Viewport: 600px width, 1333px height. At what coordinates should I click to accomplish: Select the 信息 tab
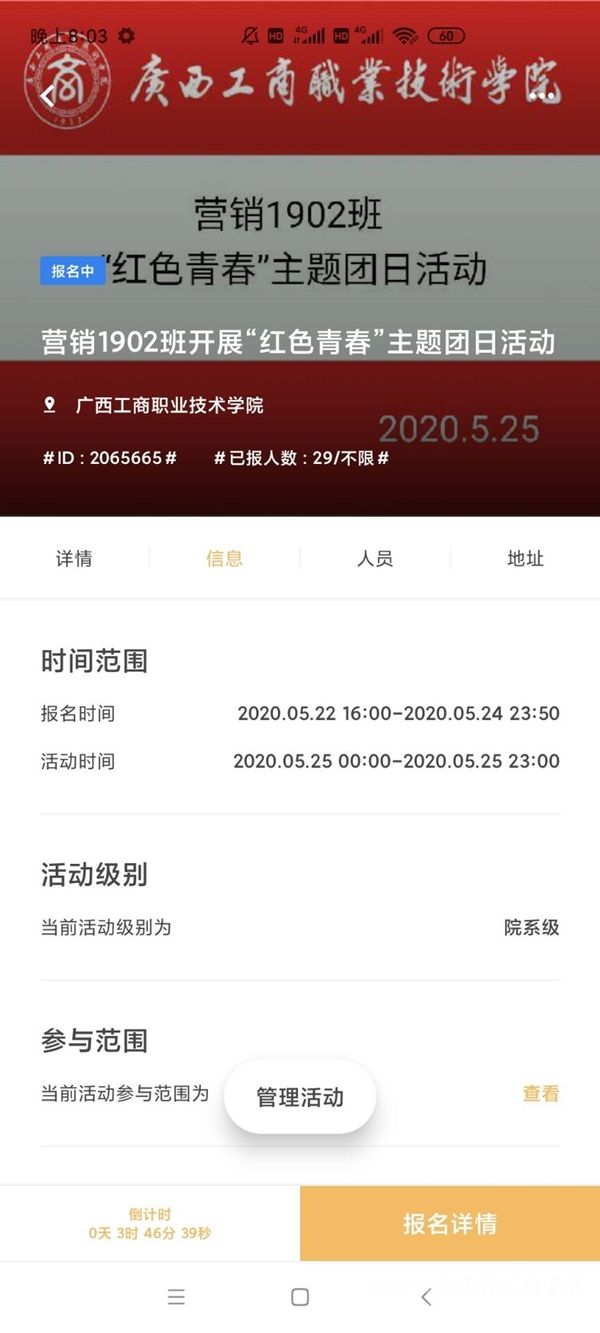(x=224, y=559)
